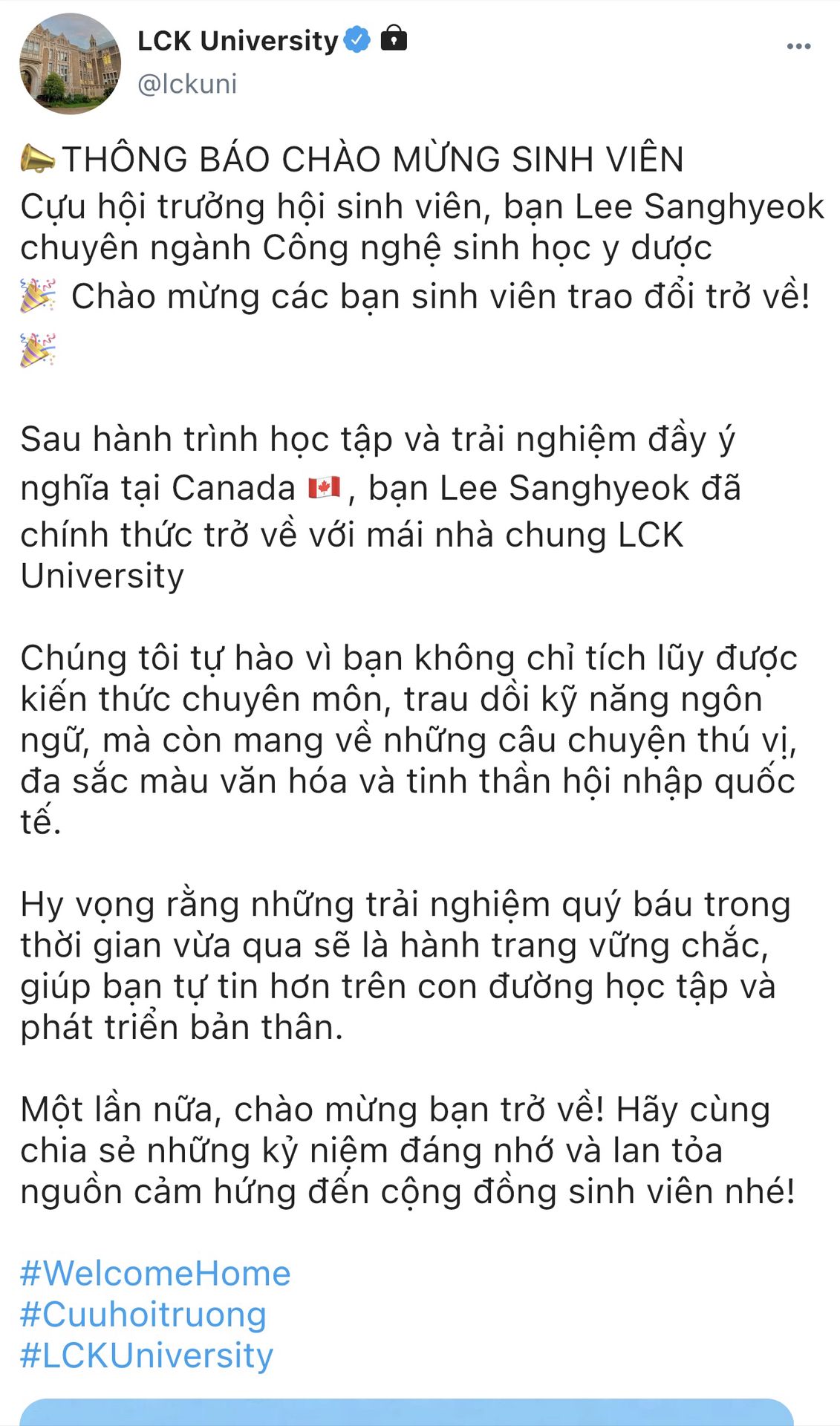Open the #WelcomeHome hashtag
Viewport: 840px width, 1426px height.
(155, 1273)
